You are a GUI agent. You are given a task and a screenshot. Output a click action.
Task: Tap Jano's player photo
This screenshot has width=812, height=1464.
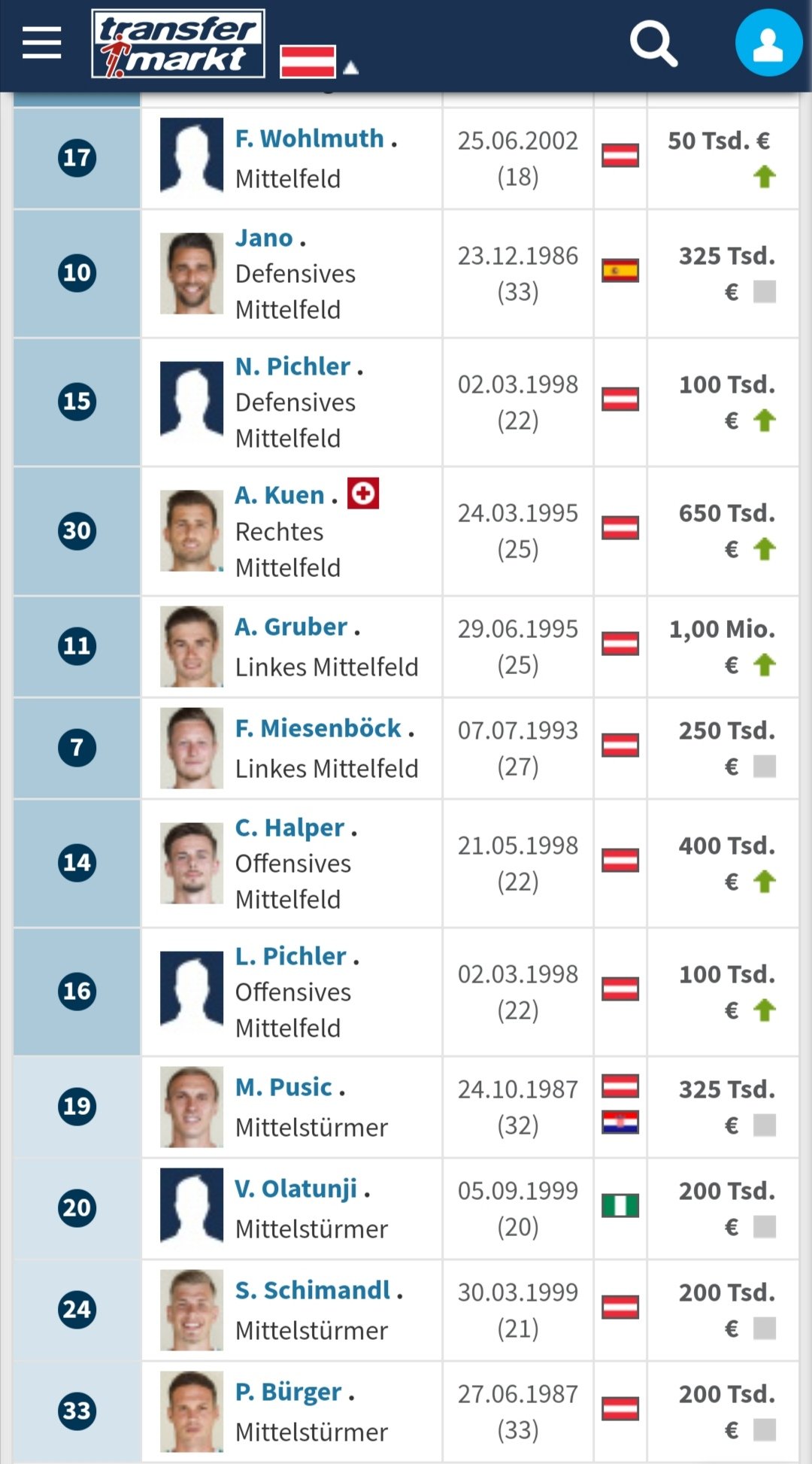coord(192,273)
